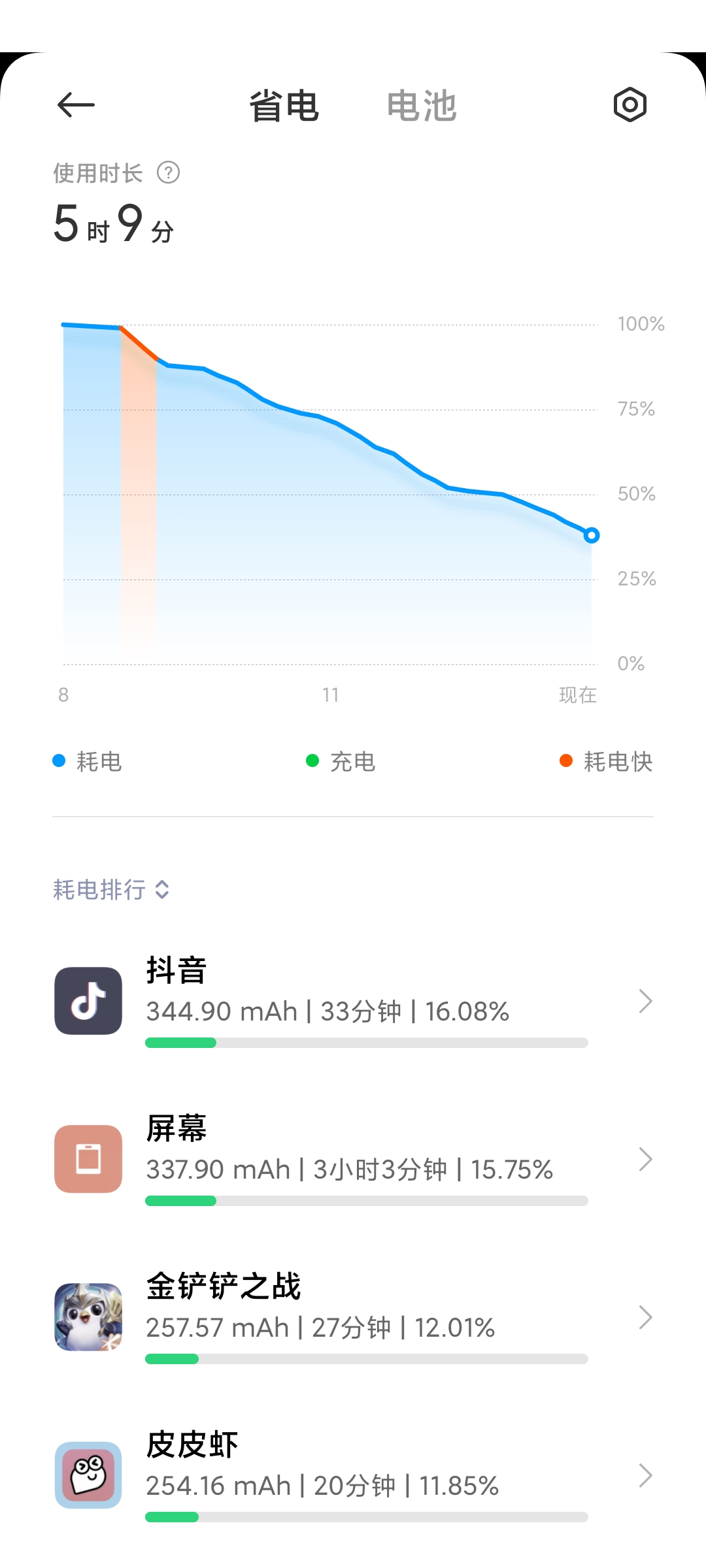The width and height of the screenshot is (706, 1568).
Task: Open 金铲铲之战 battery usage details
Action: pyautogui.click(x=353, y=1317)
